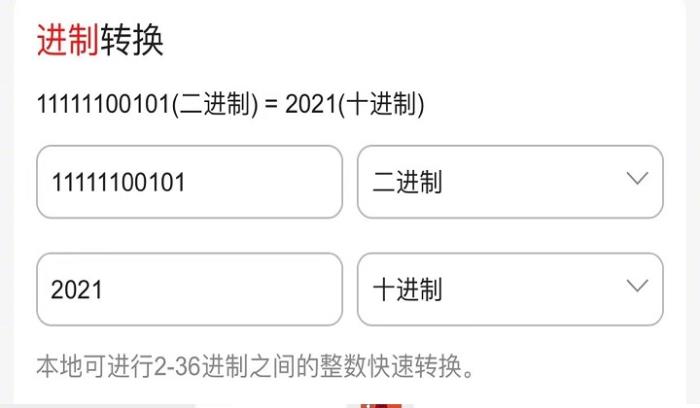The height and width of the screenshot is (408, 700).
Task: Open the 二进制 base dropdown
Action: (x=510, y=182)
